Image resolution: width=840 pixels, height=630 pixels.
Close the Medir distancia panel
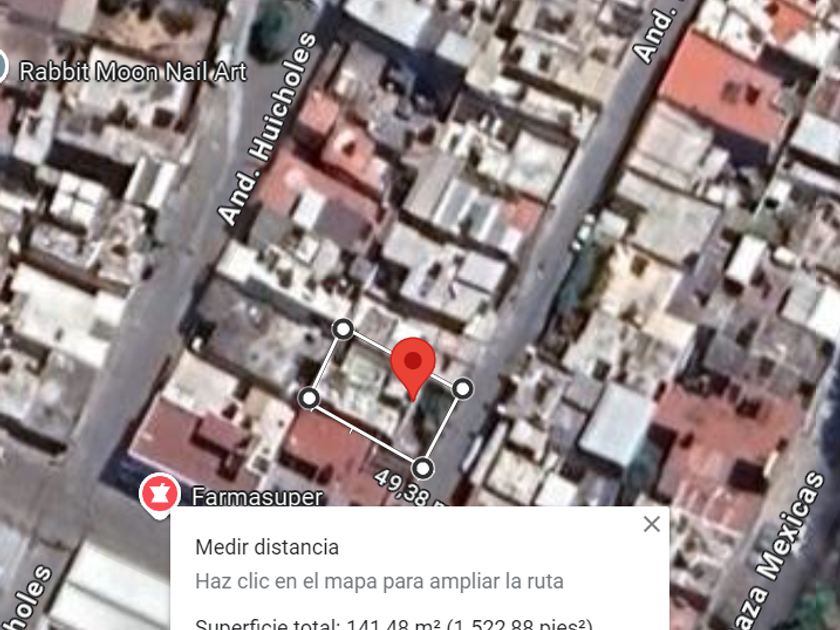(x=652, y=524)
